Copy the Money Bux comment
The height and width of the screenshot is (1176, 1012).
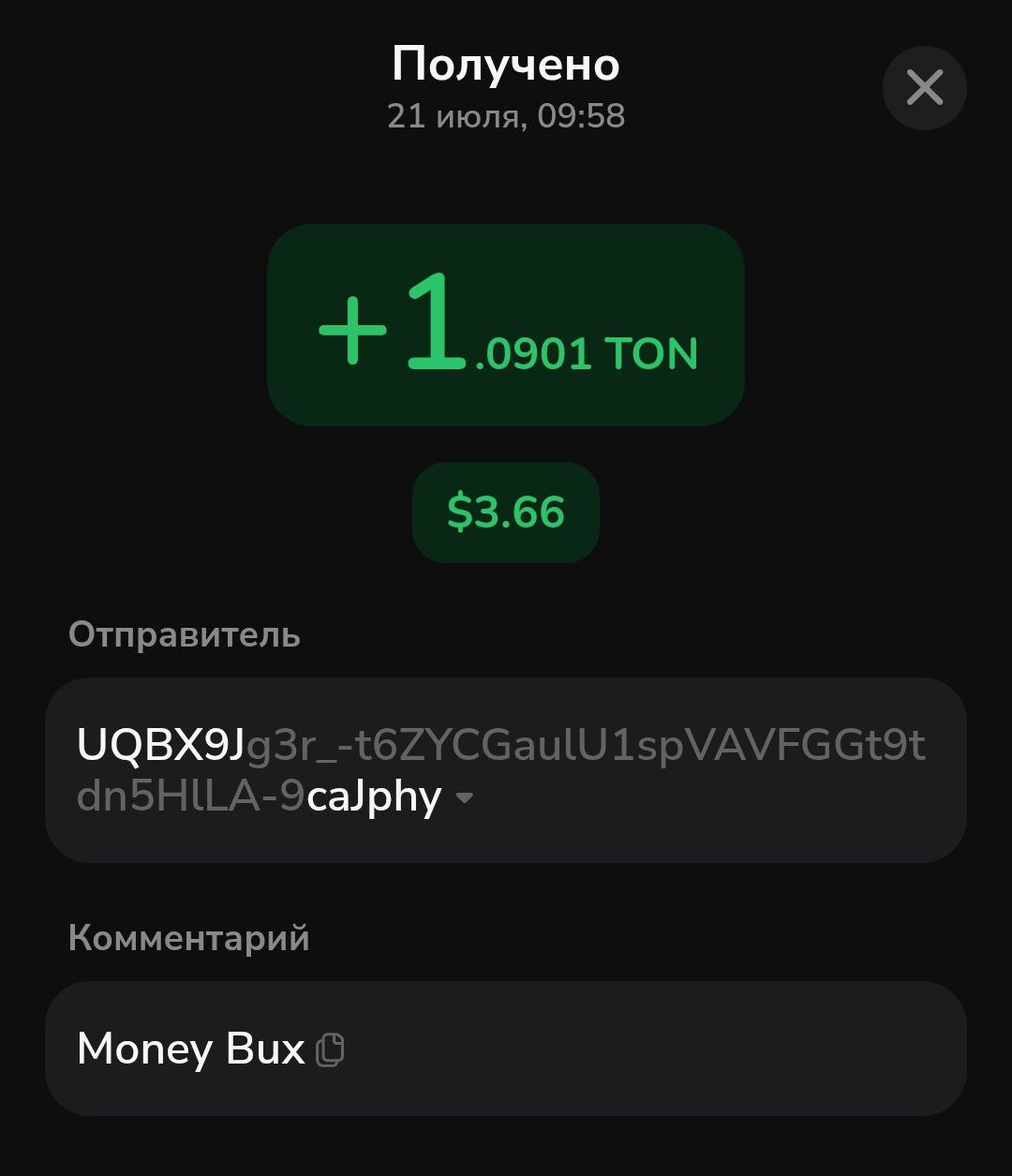pos(330,1049)
